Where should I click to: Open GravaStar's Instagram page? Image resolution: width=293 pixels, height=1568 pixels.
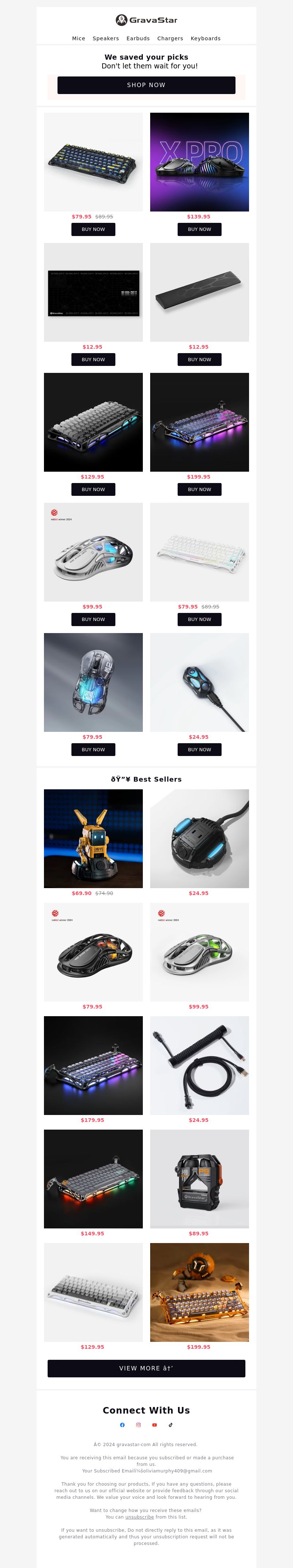pyautogui.click(x=138, y=1425)
